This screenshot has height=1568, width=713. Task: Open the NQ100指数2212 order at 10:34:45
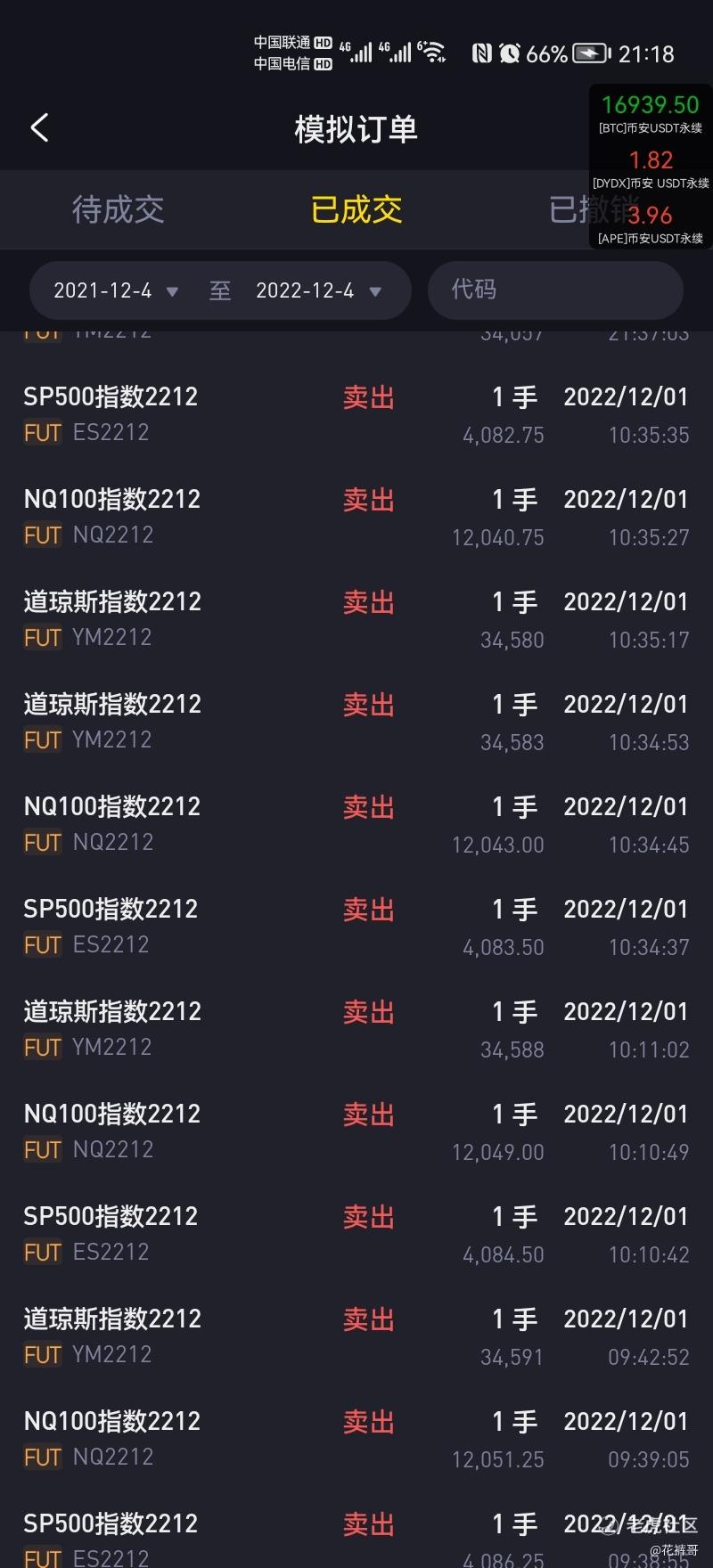coord(356,824)
